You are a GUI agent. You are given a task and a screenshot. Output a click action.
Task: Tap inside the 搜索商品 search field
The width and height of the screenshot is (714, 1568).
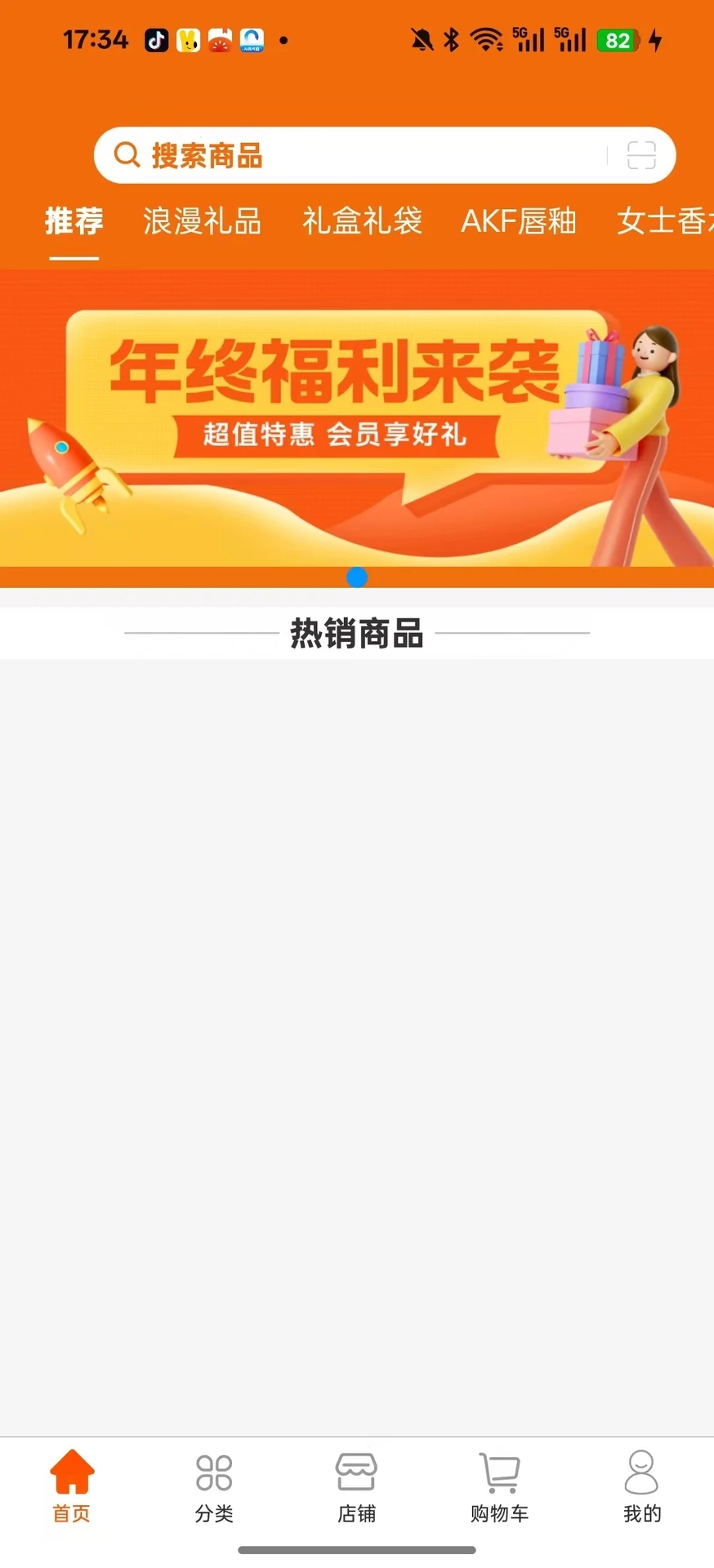[x=327, y=155]
